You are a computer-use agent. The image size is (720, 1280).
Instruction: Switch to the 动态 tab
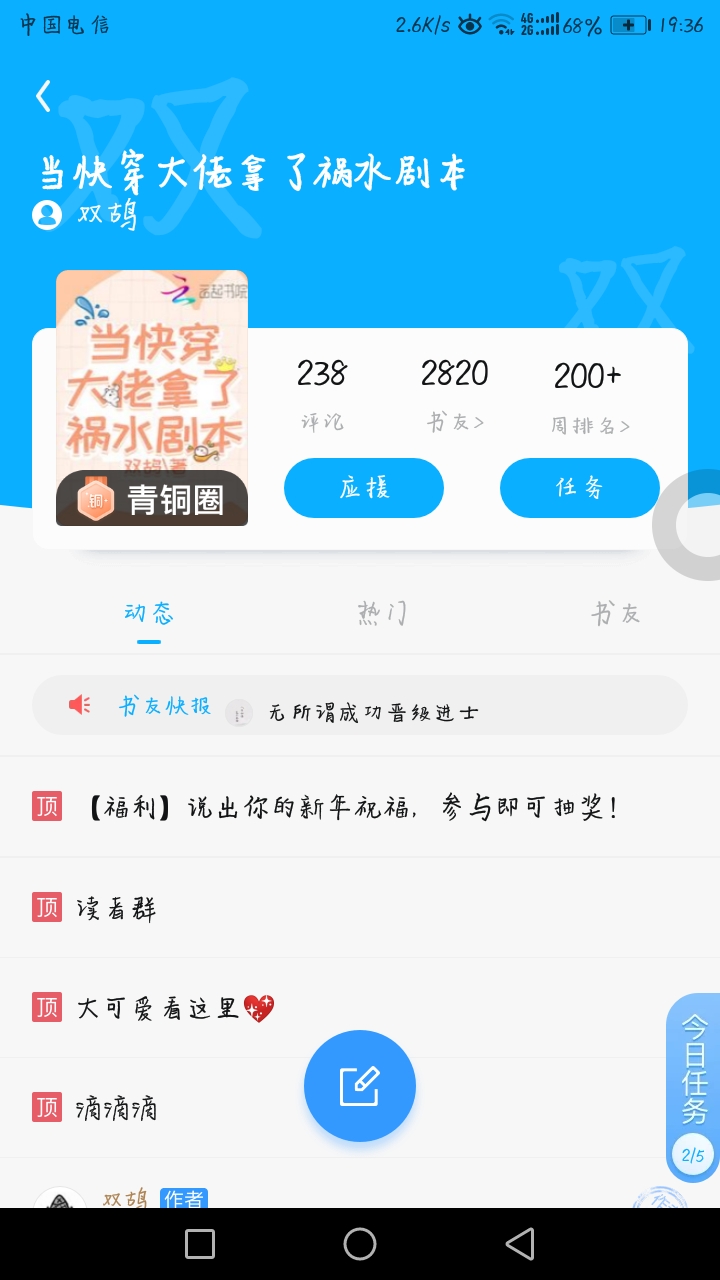tap(149, 613)
